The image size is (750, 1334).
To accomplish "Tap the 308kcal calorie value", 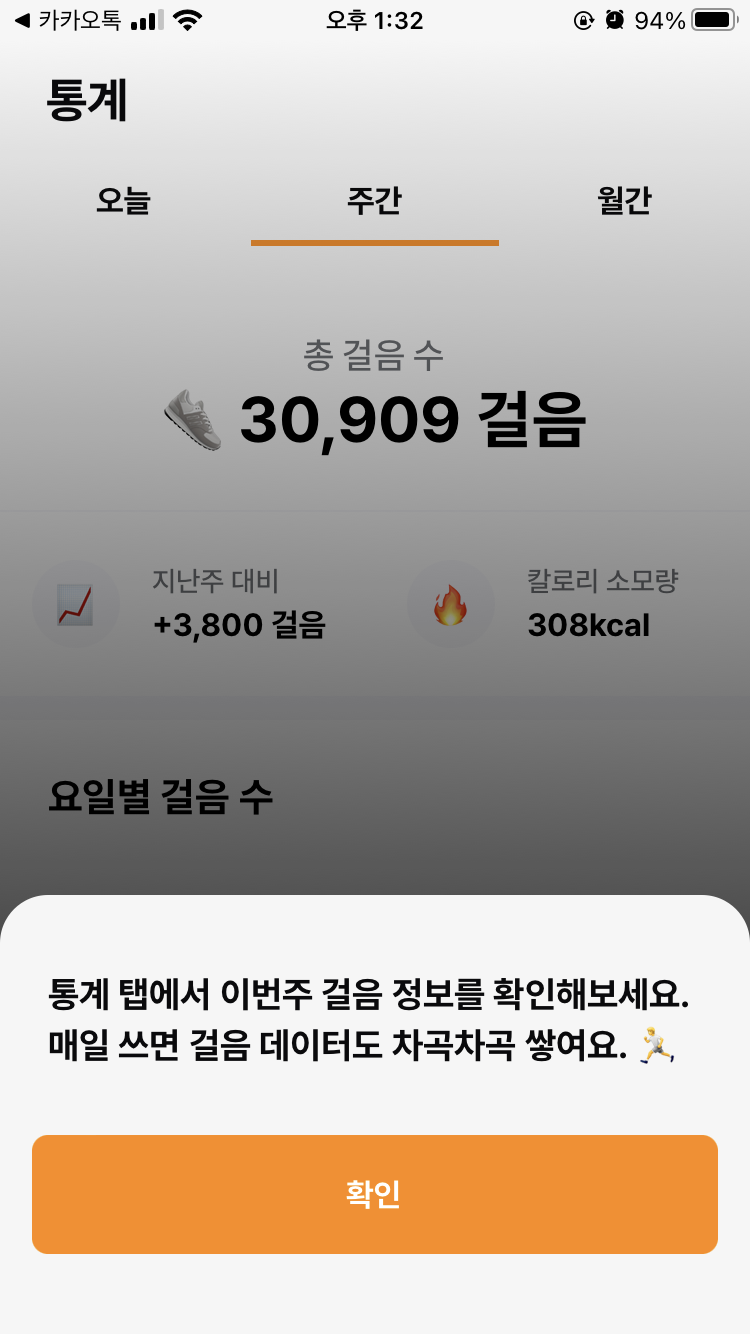I will pyautogui.click(x=586, y=625).
